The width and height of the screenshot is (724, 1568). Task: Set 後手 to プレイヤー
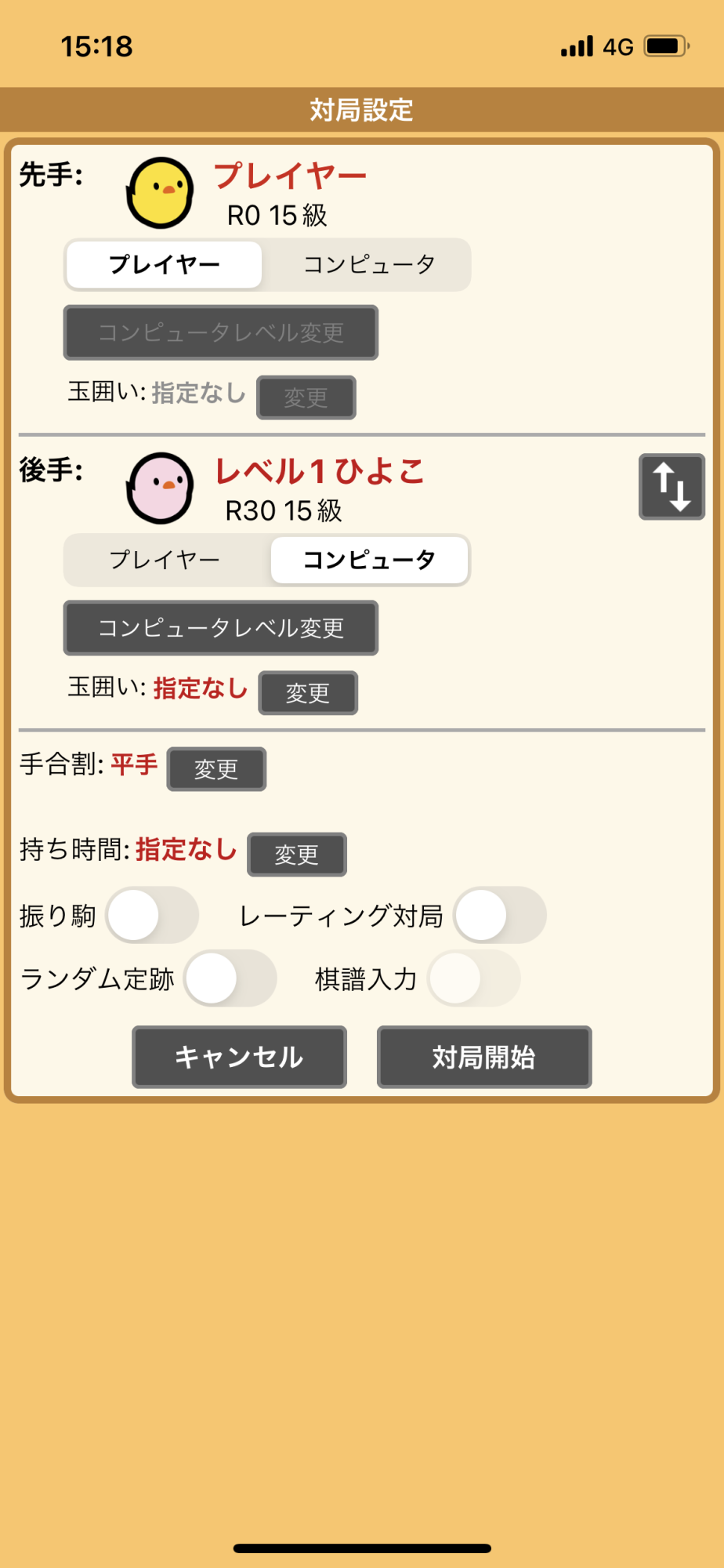click(165, 560)
